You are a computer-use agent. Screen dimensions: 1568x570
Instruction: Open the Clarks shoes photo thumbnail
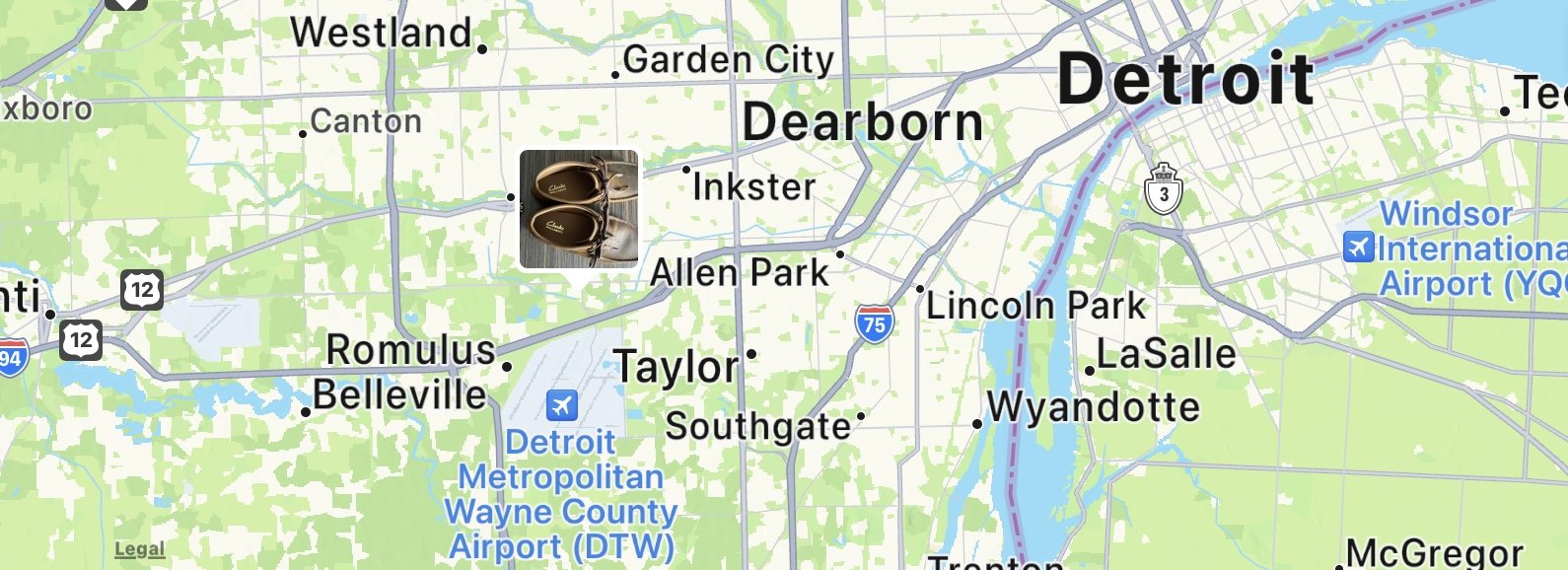coord(579,208)
